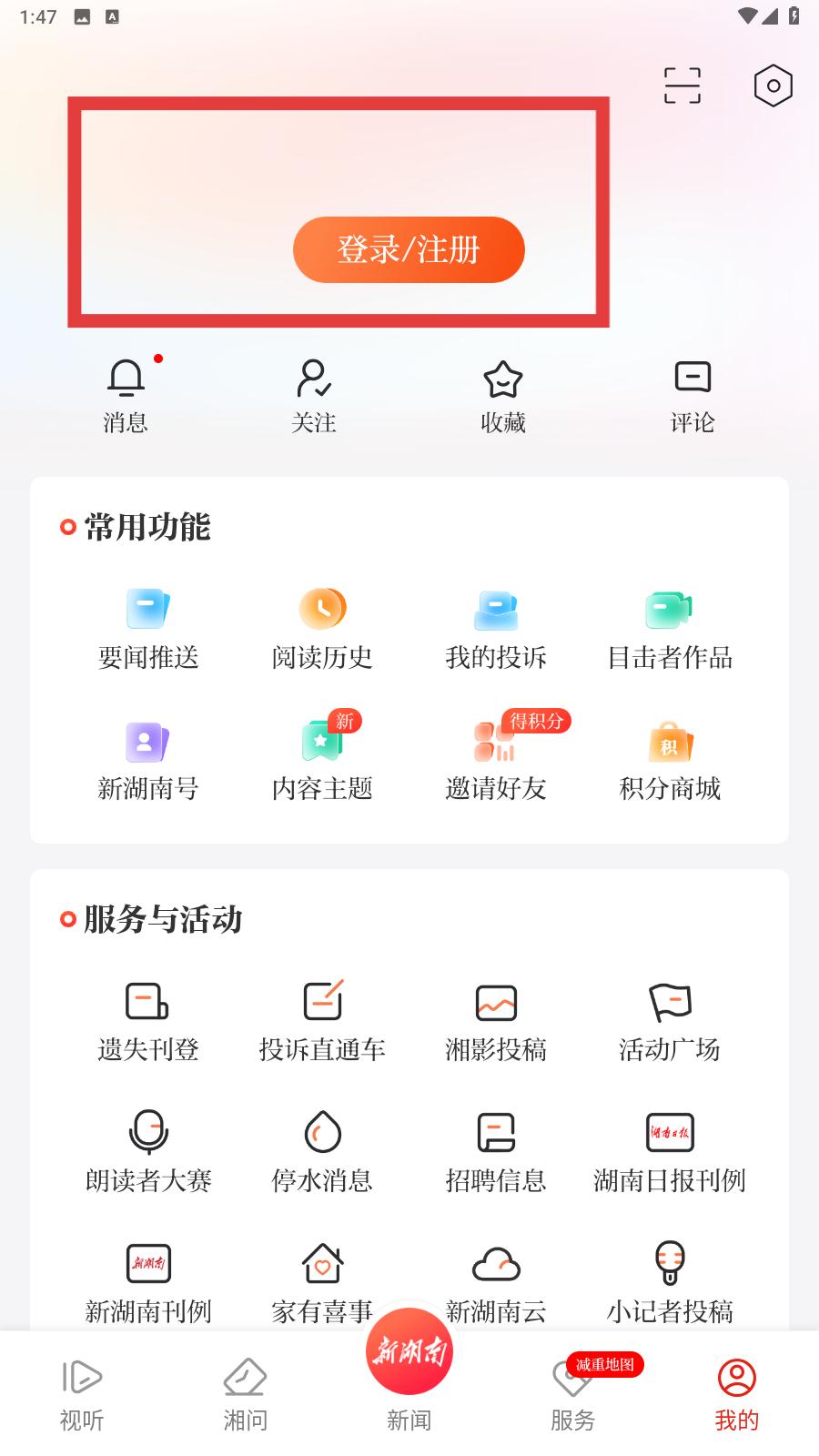Tap the 登录/注册 button
The width and height of the screenshot is (819, 1456).
pyautogui.click(x=409, y=249)
